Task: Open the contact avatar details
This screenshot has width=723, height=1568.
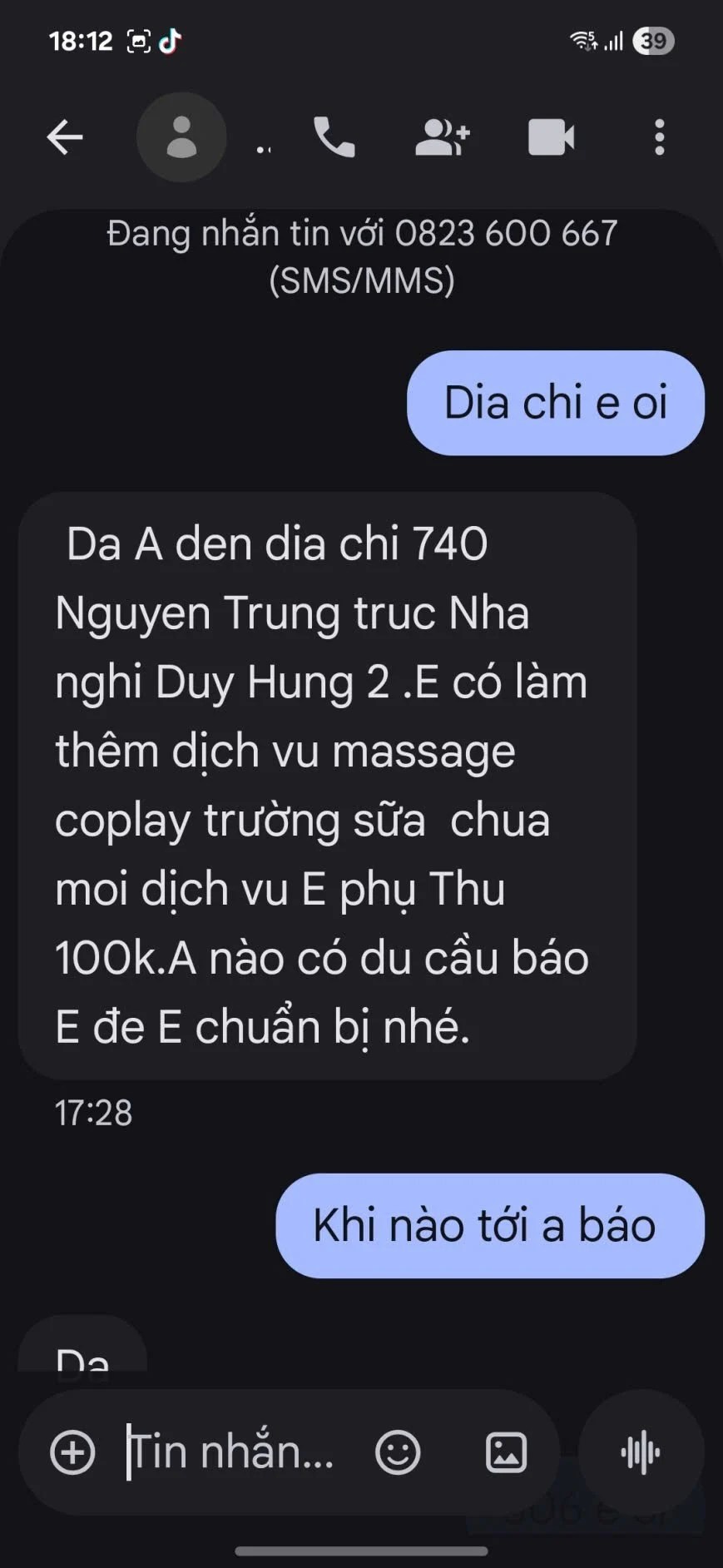Action: click(181, 137)
